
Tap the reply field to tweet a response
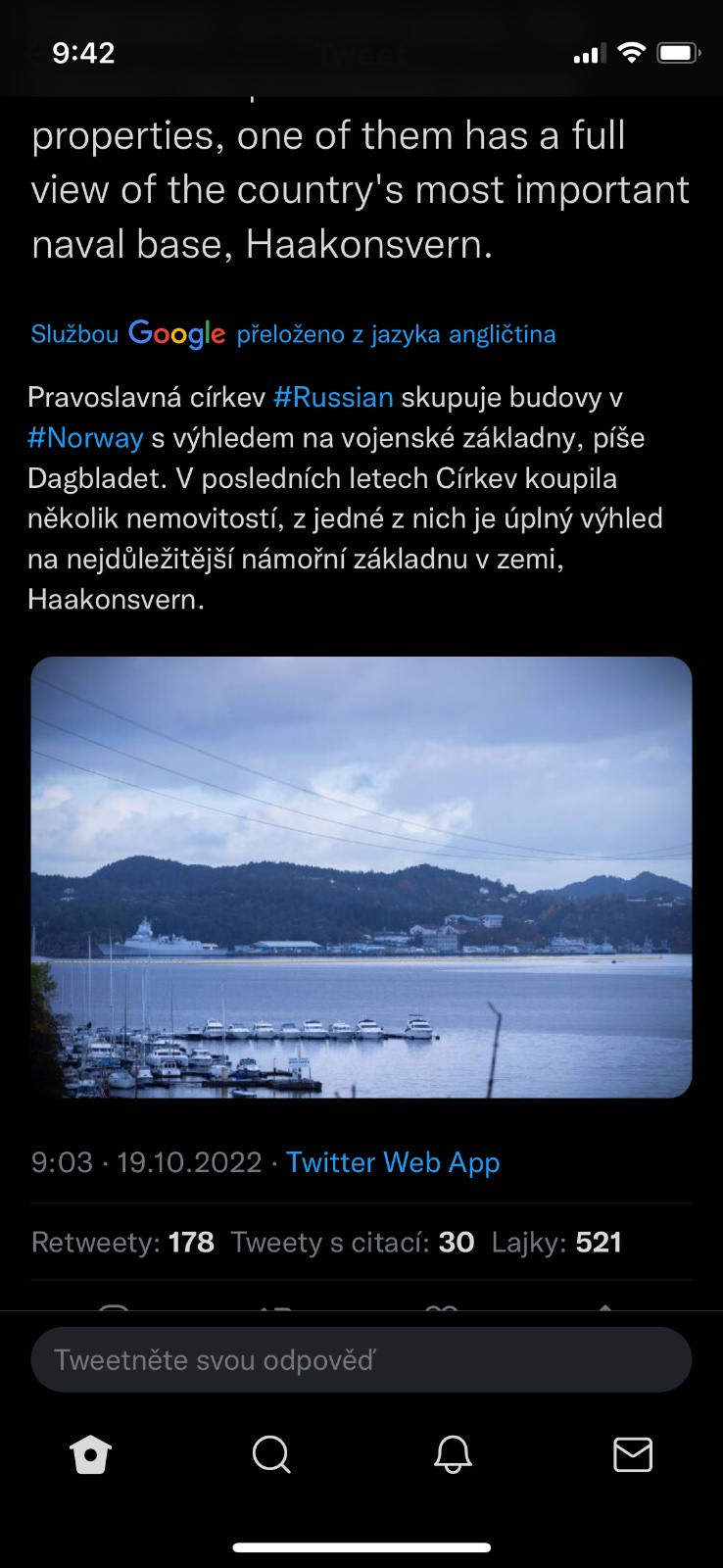coord(361,1360)
